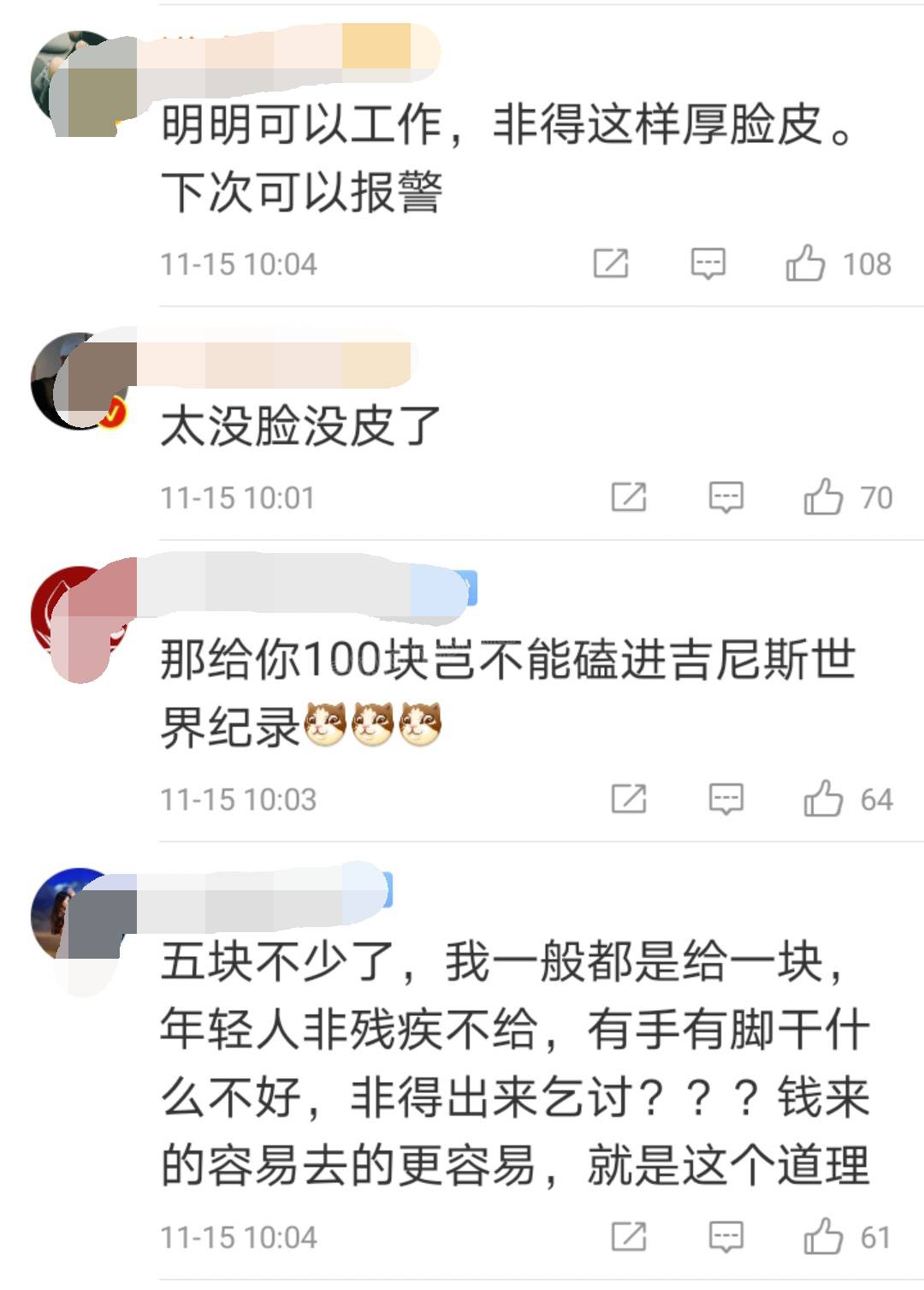The width and height of the screenshot is (924, 1290).
Task: Reply to the comment starting '五块不少了'
Action: click(x=726, y=1237)
